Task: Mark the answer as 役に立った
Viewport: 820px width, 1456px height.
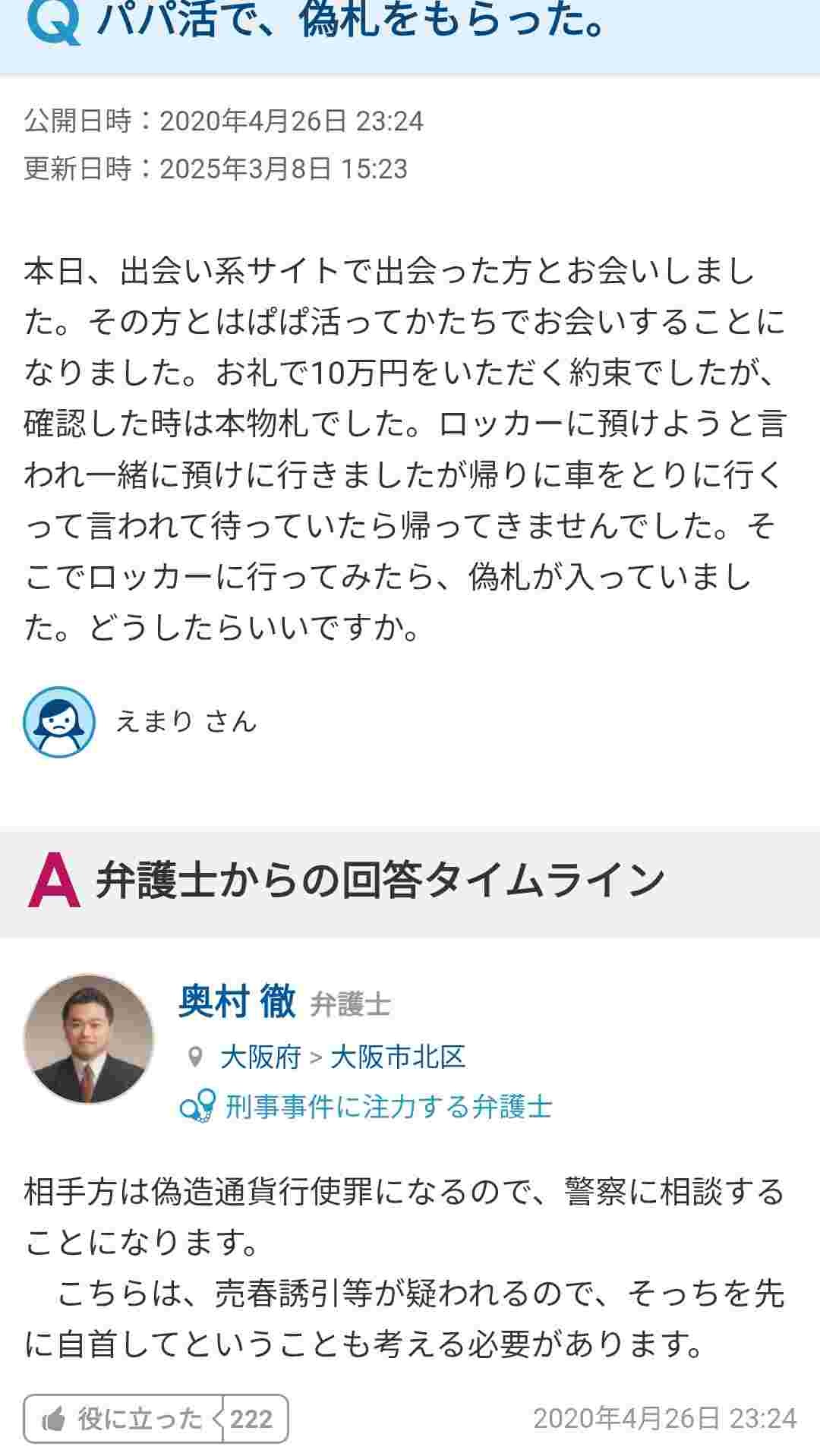Action: pos(125,1418)
